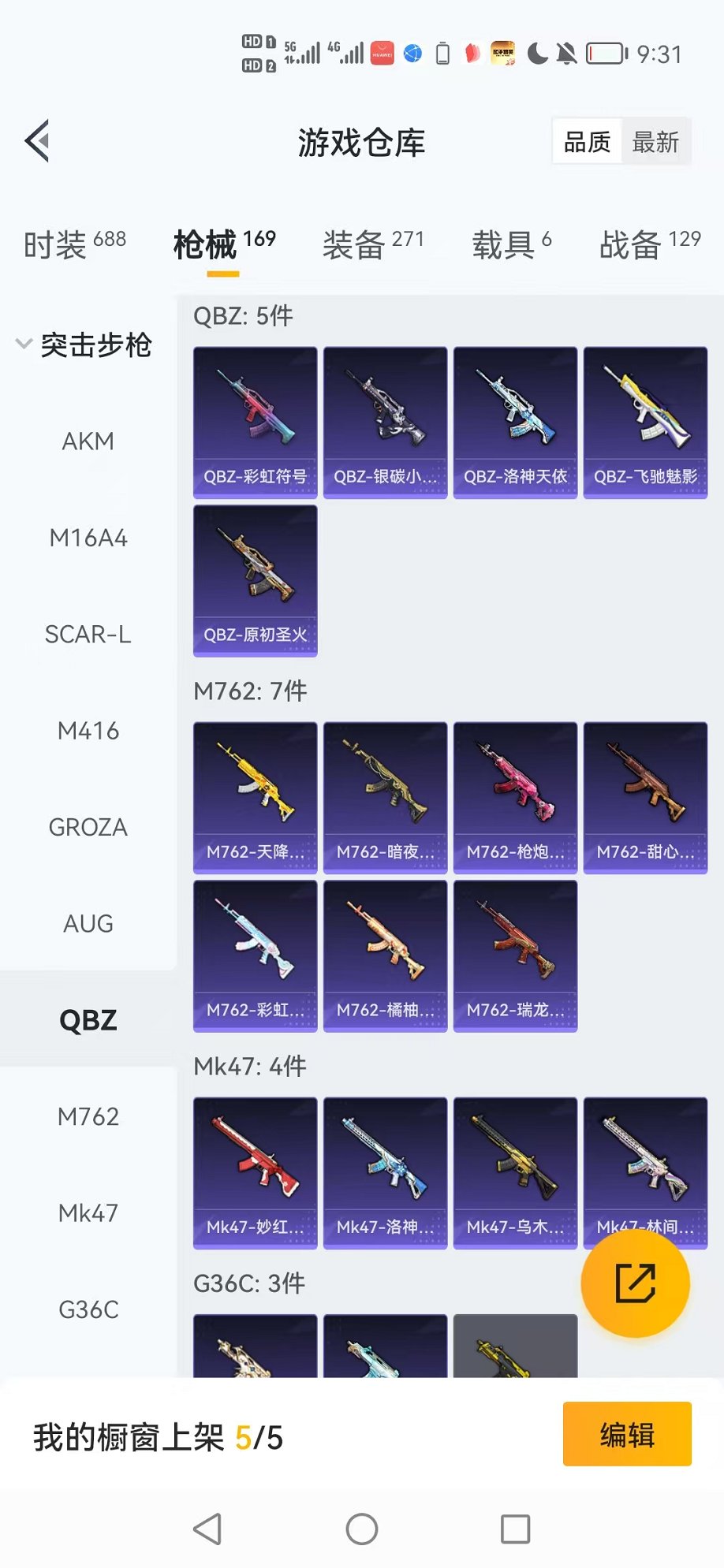Tap the yellow share floating button

[635, 1283]
